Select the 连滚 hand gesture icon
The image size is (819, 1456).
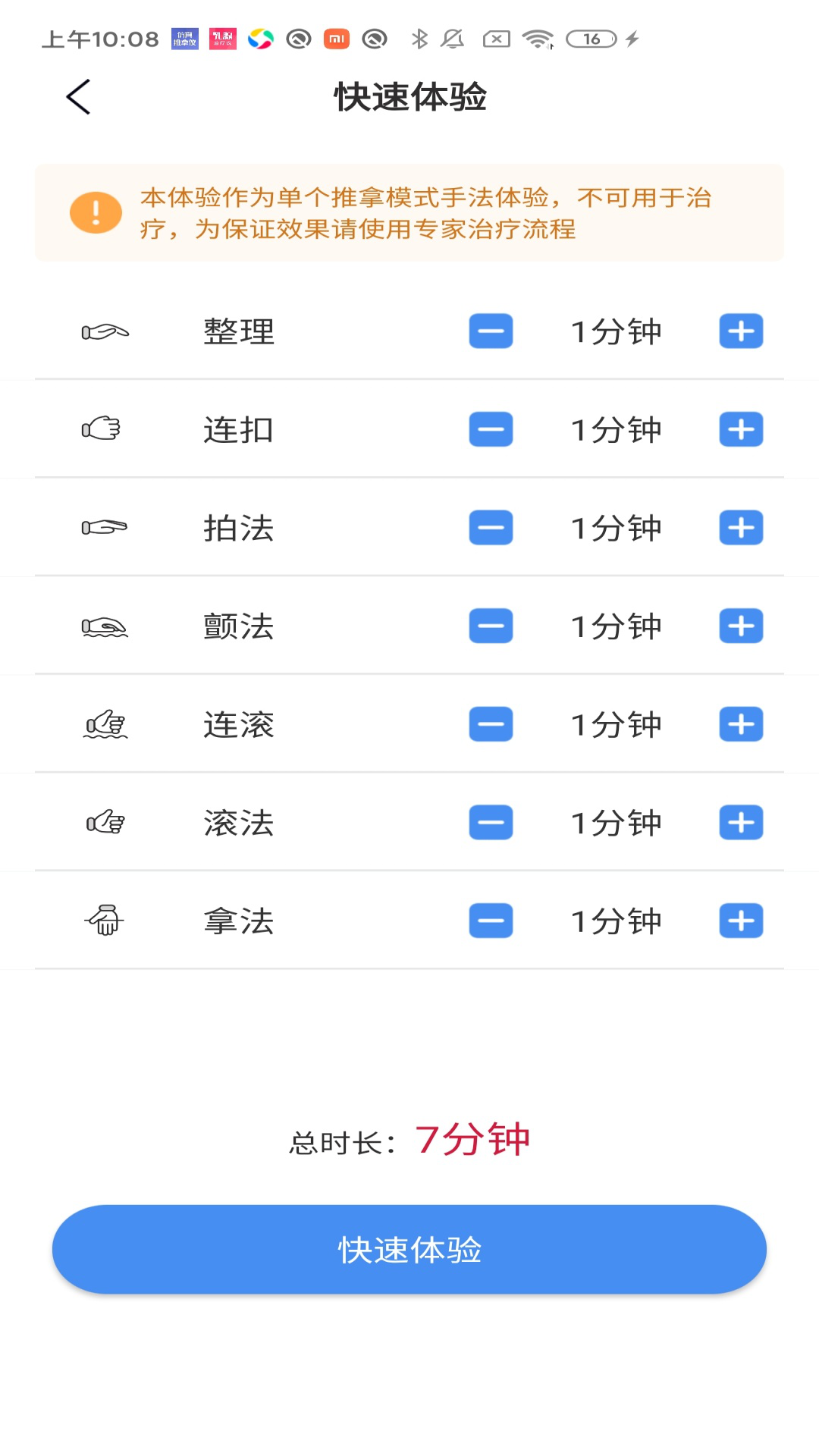click(x=105, y=724)
